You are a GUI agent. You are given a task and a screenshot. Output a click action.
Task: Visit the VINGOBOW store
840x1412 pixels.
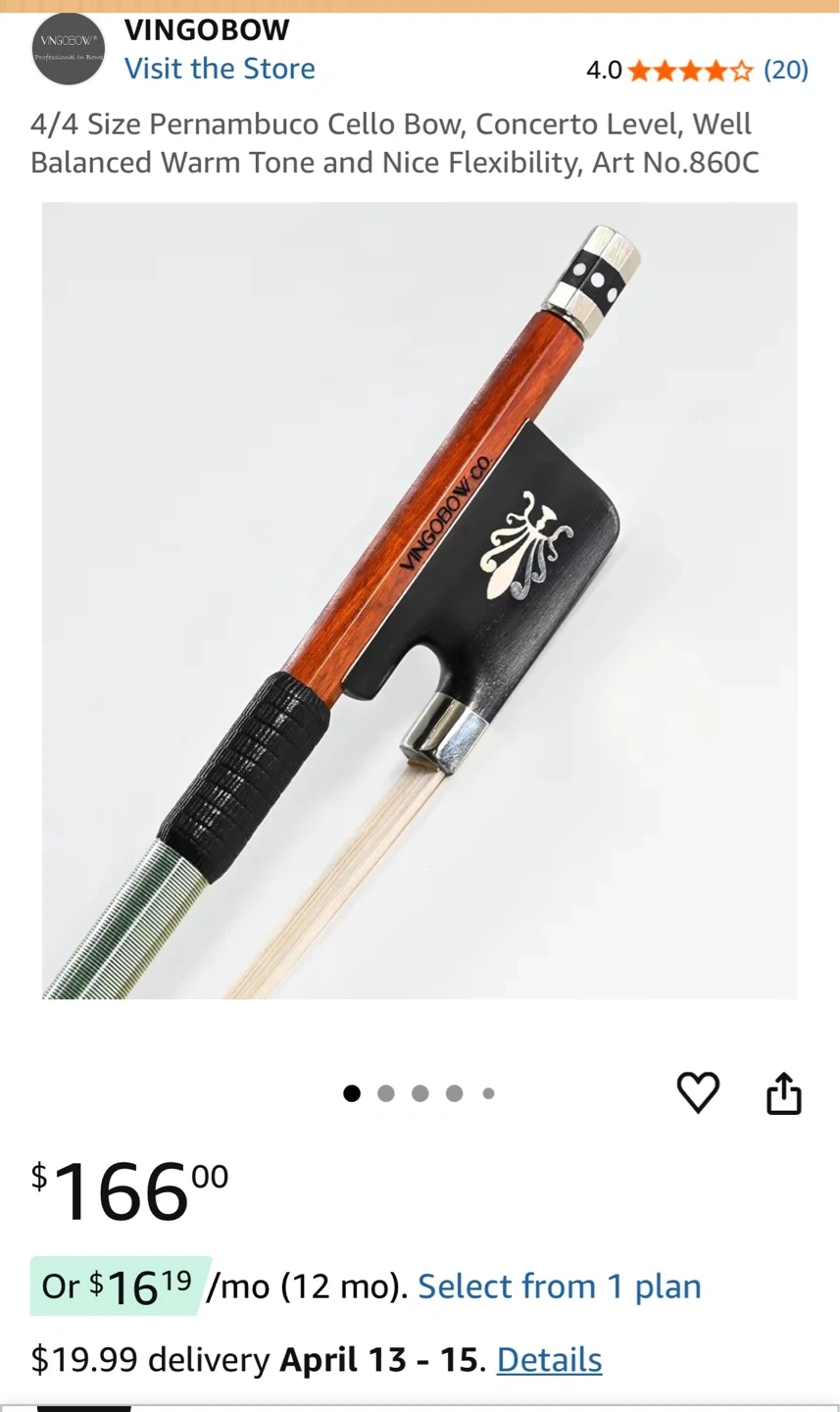[220, 69]
